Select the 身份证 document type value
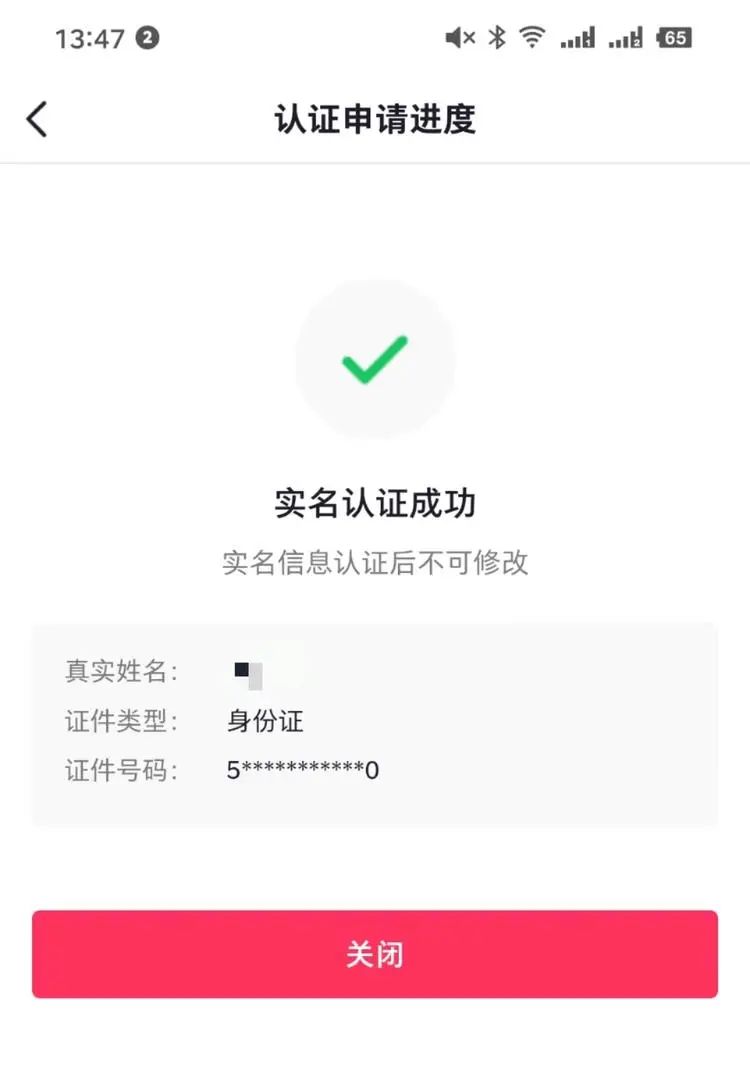 click(263, 721)
